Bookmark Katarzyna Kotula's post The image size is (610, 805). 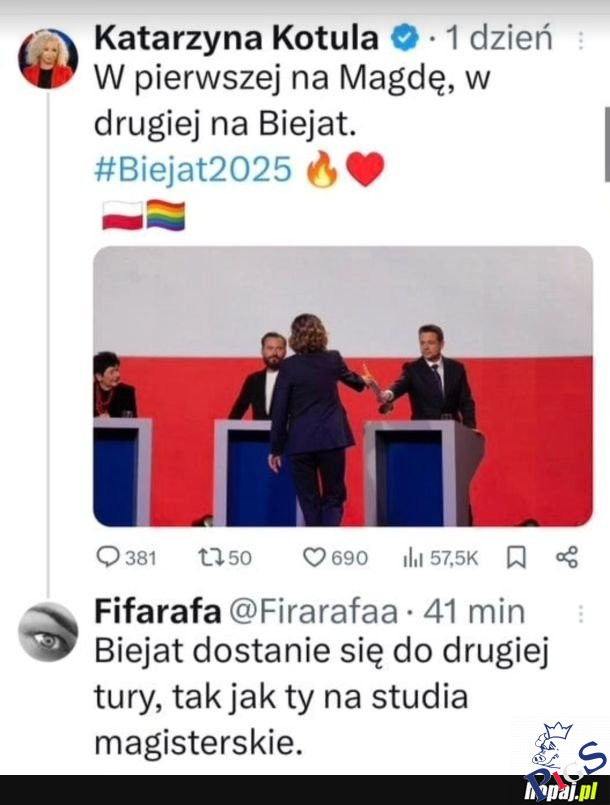point(516,558)
